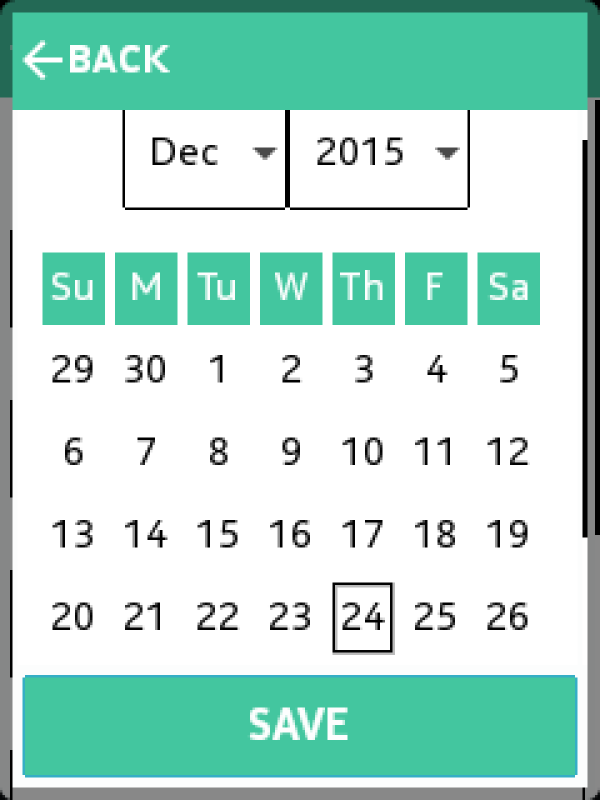Pick the 25th on the calendar

(x=435, y=617)
